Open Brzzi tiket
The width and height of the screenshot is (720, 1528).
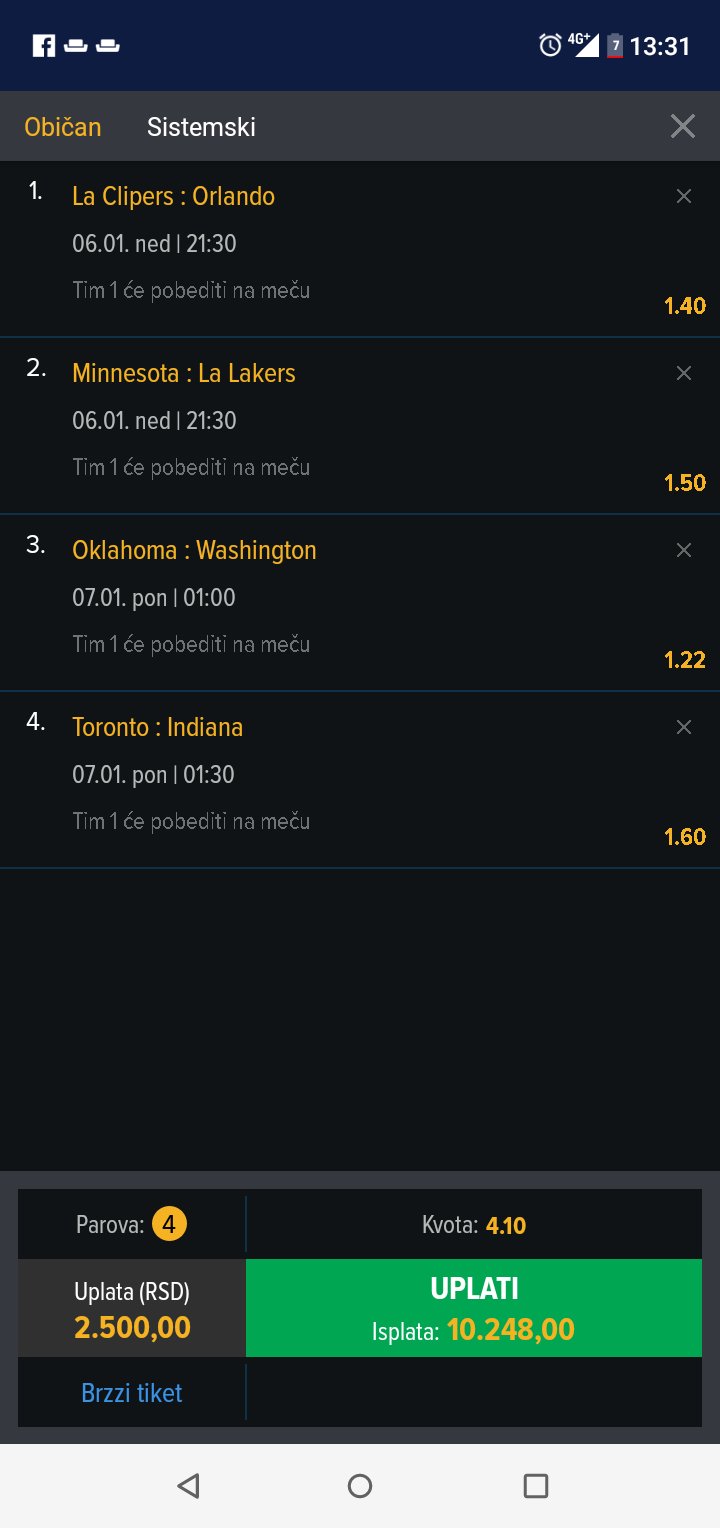(132, 1393)
